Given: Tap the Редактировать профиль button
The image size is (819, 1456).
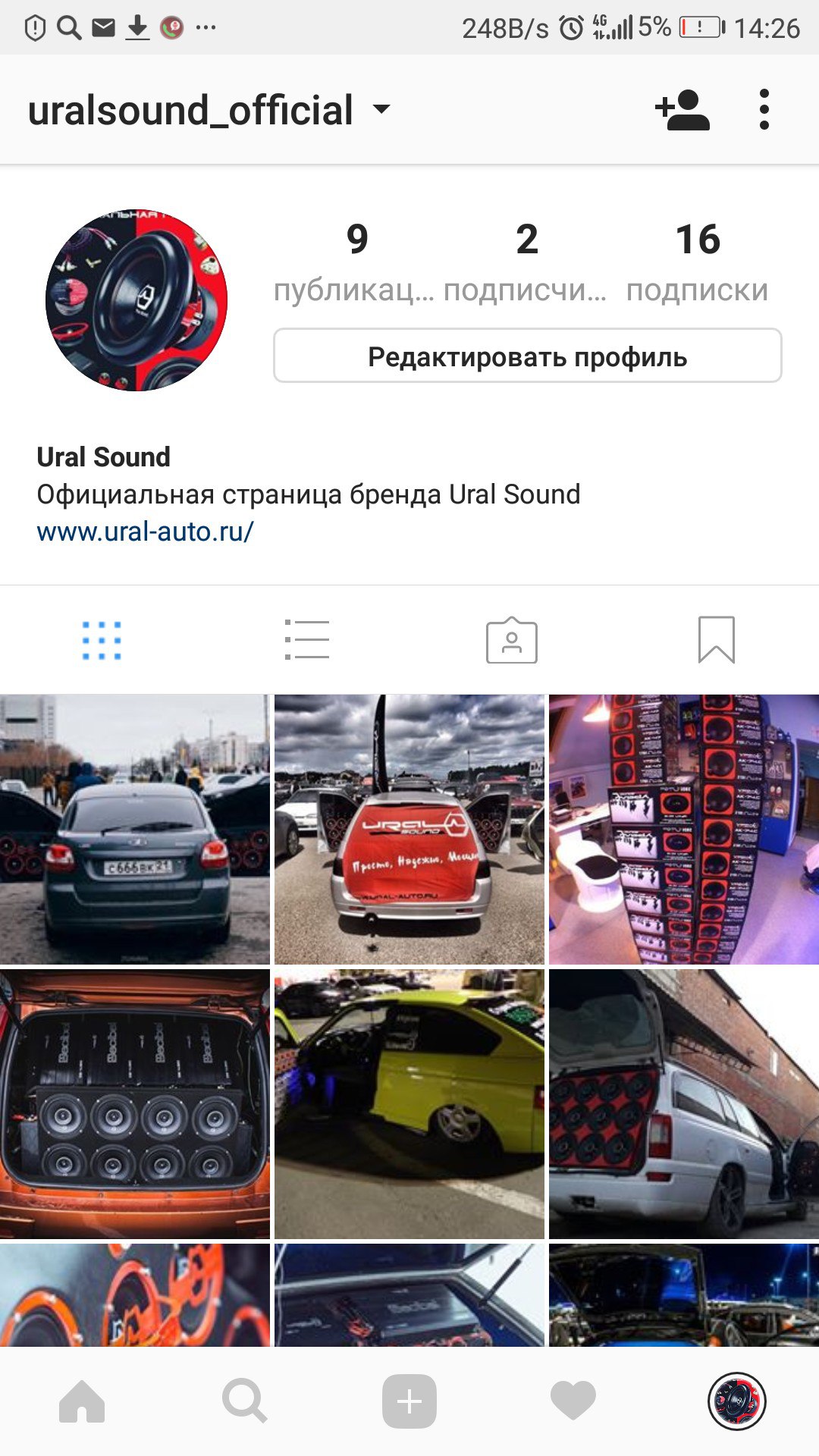Looking at the screenshot, I should pyautogui.click(x=527, y=356).
